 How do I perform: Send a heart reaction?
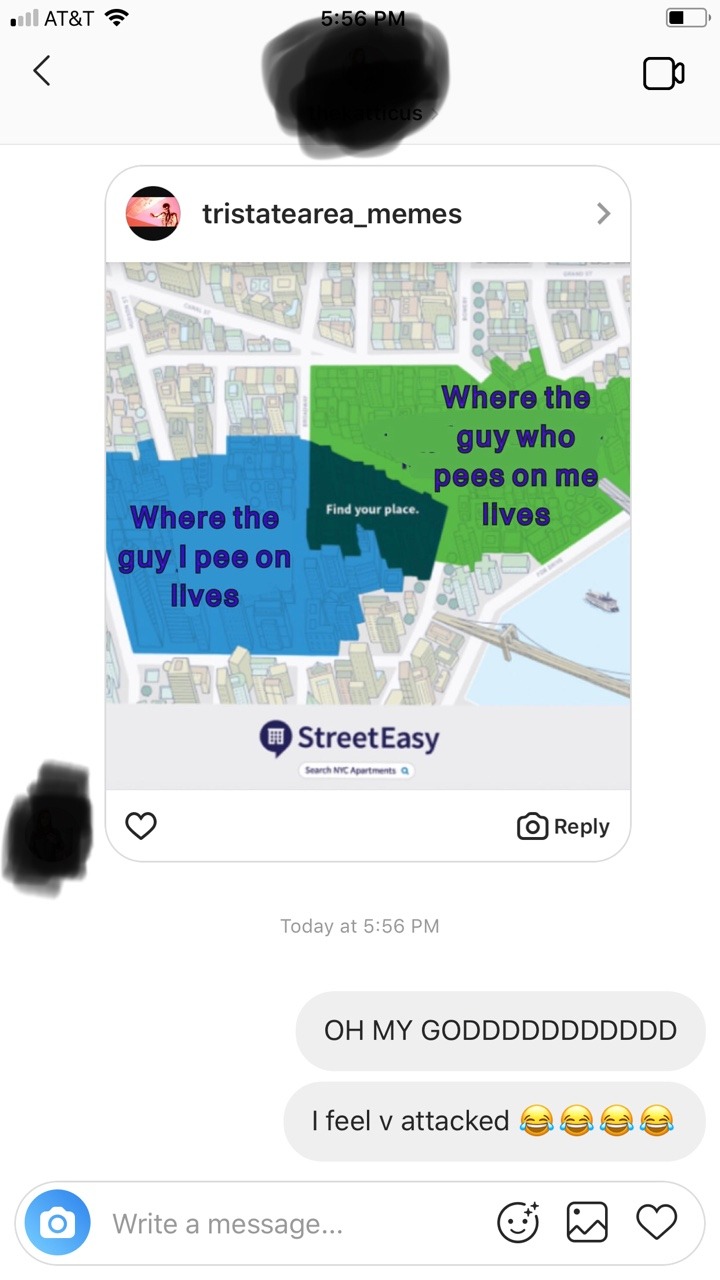click(657, 1222)
